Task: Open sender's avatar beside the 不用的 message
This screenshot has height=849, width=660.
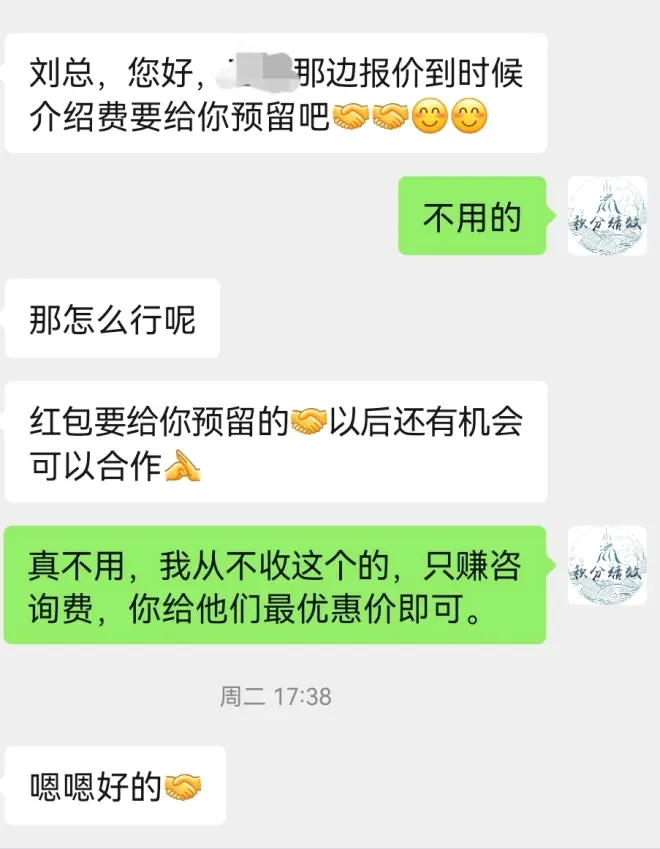Action: pyautogui.click(x=607, y=216)
